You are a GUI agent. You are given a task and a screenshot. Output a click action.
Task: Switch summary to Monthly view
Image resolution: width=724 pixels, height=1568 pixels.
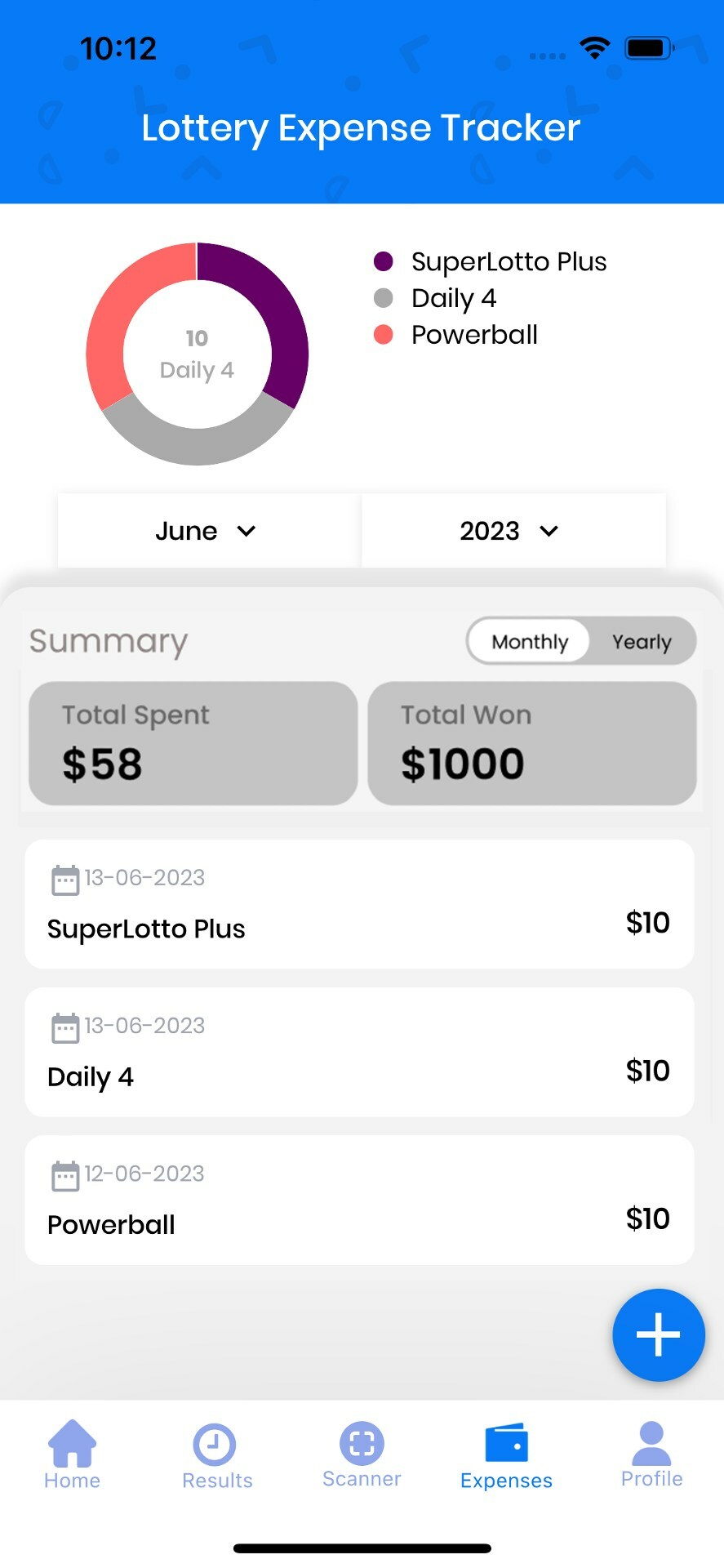coord(530,642)
